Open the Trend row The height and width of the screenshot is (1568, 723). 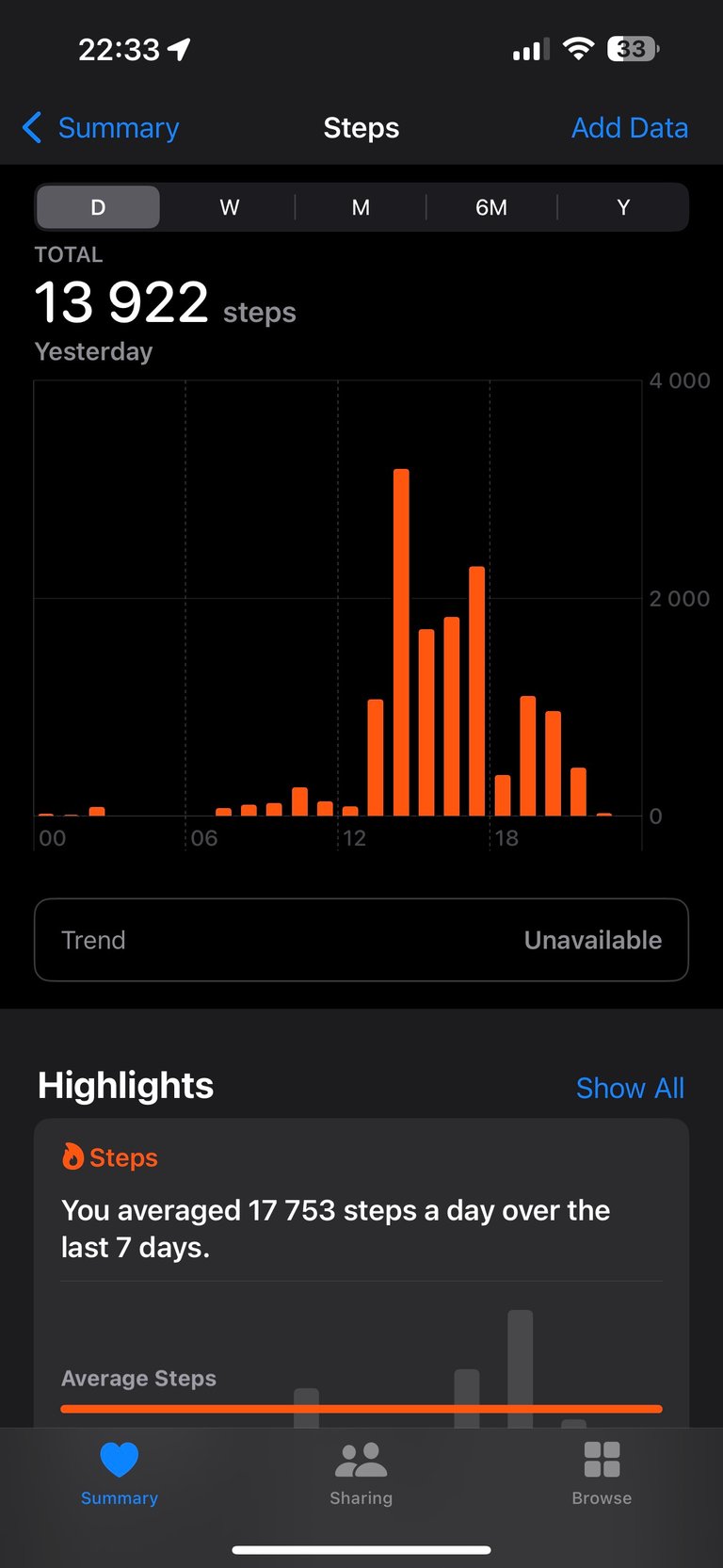tap(361, 940)
